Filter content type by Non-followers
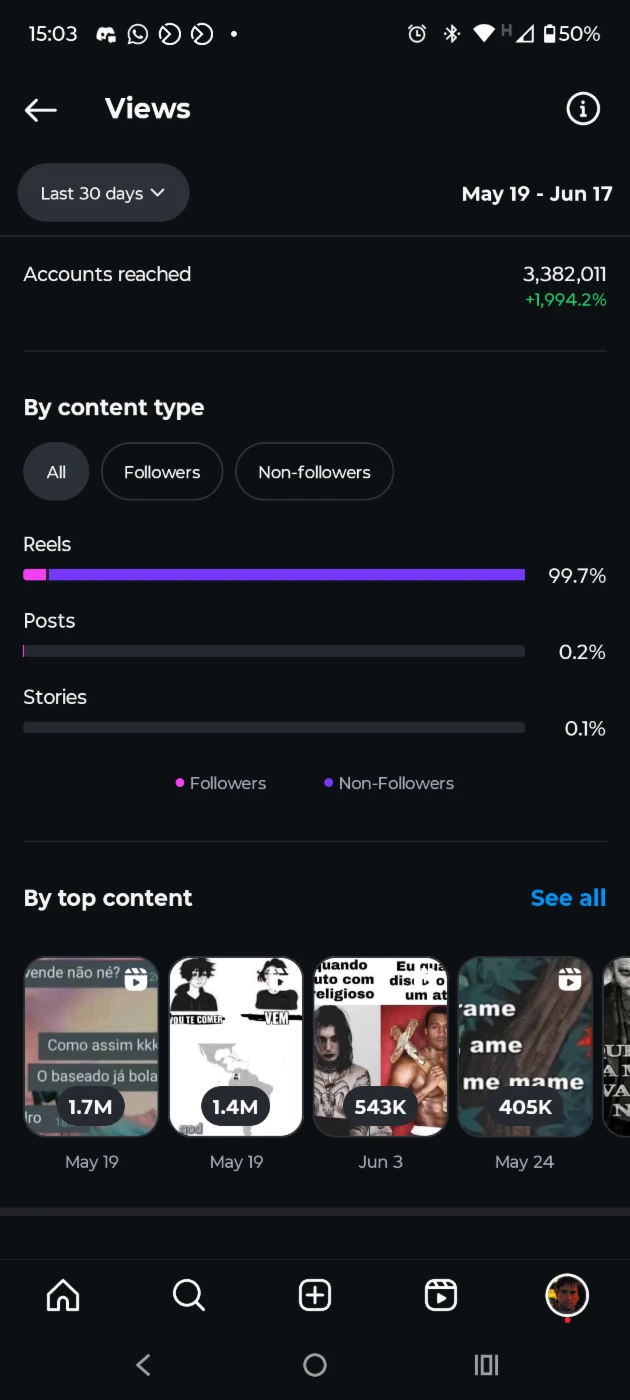630x1400 pixels. 314,472
